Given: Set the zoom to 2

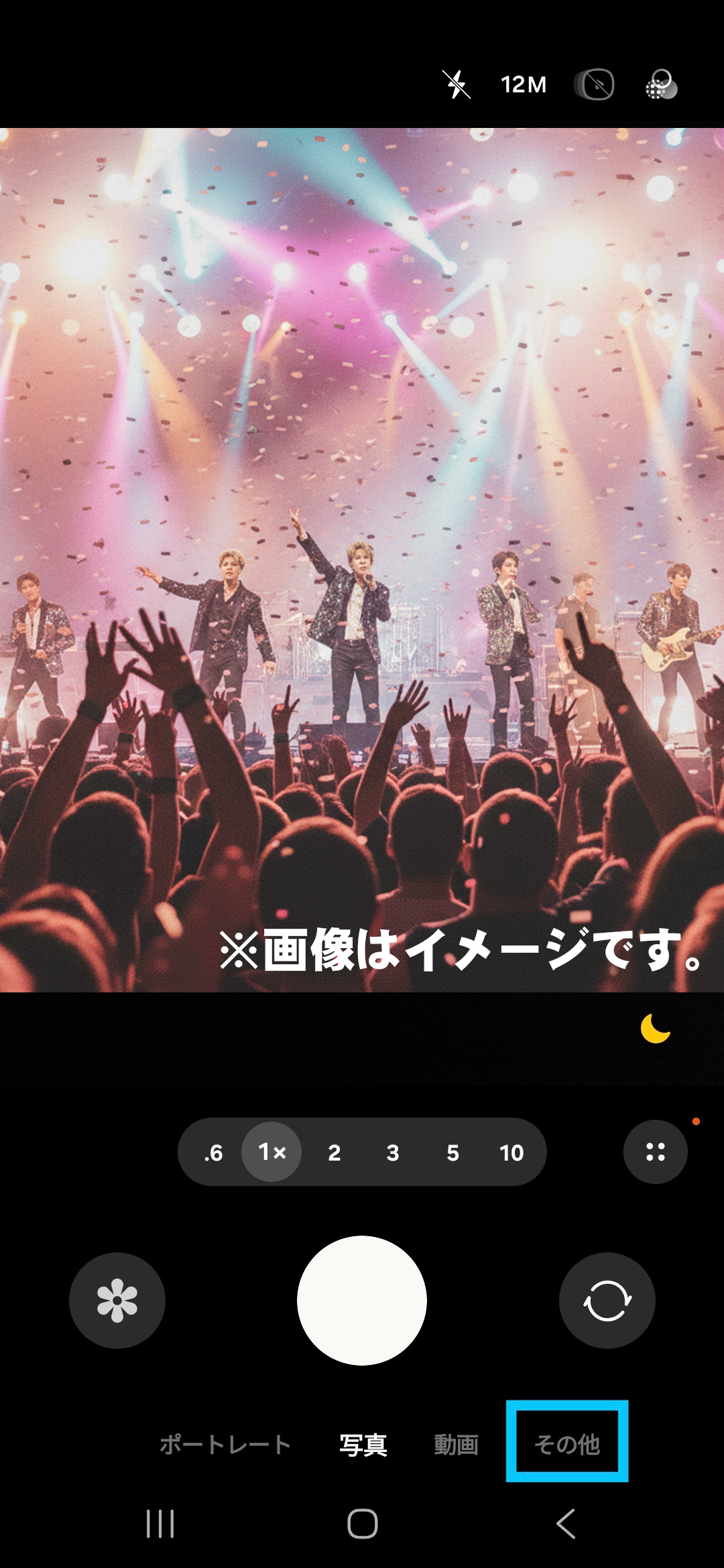Looking at the screenshot, I should point(334,1153).
